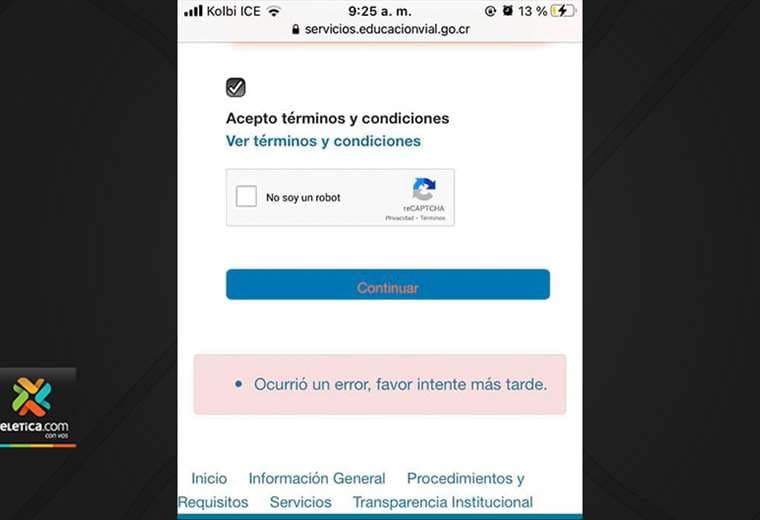Screen dimensions: 760x520
Task: Tap the Continuar button
Action: (x=387, y=285)
